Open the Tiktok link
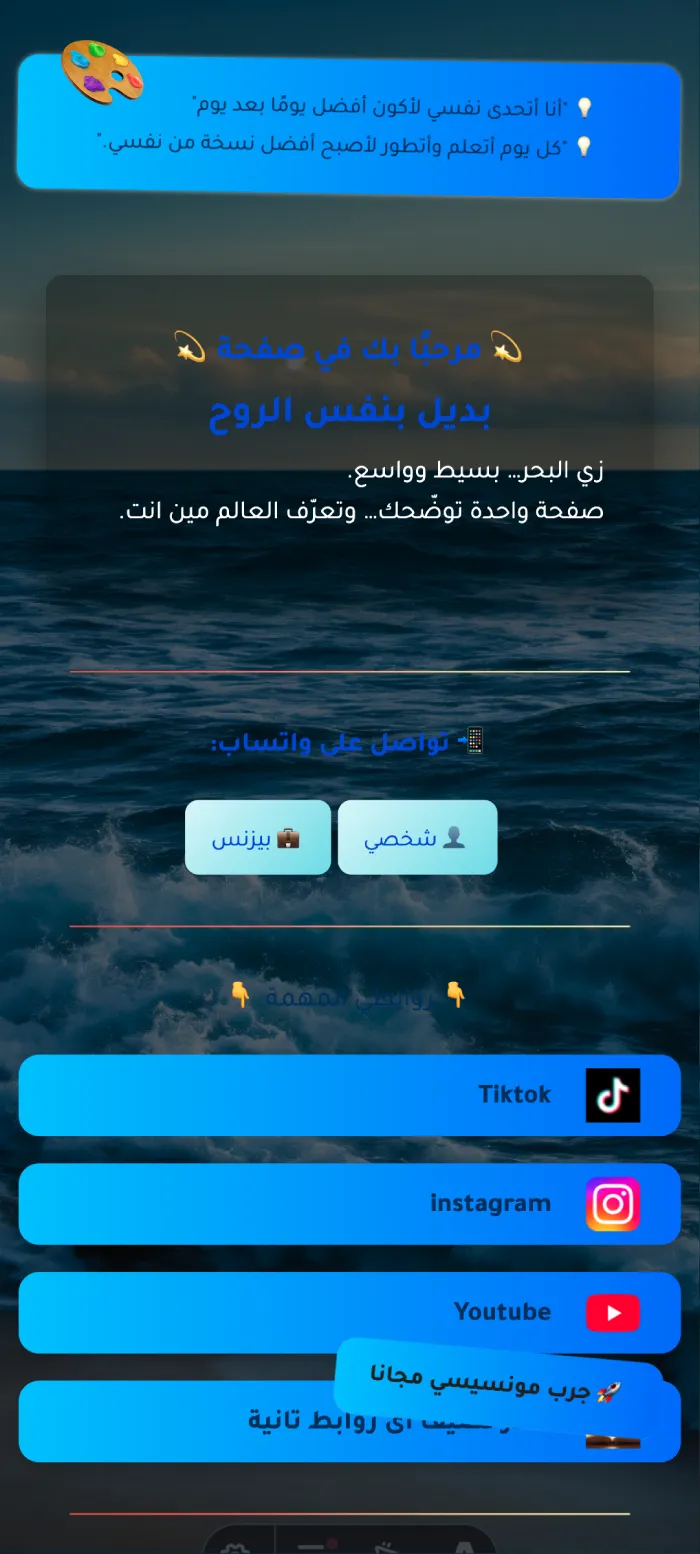Viewport: 700px width, 1554px height. [x=349, y=1095]
